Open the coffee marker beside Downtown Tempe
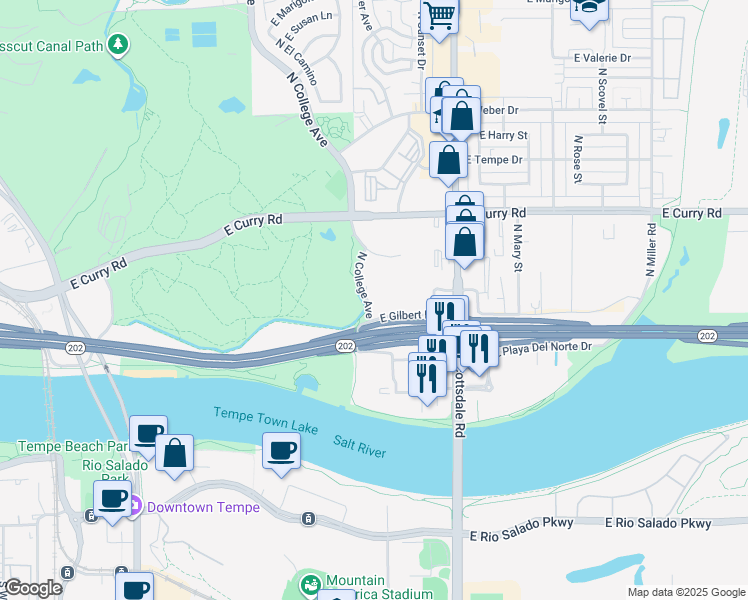 pos(112,499)
